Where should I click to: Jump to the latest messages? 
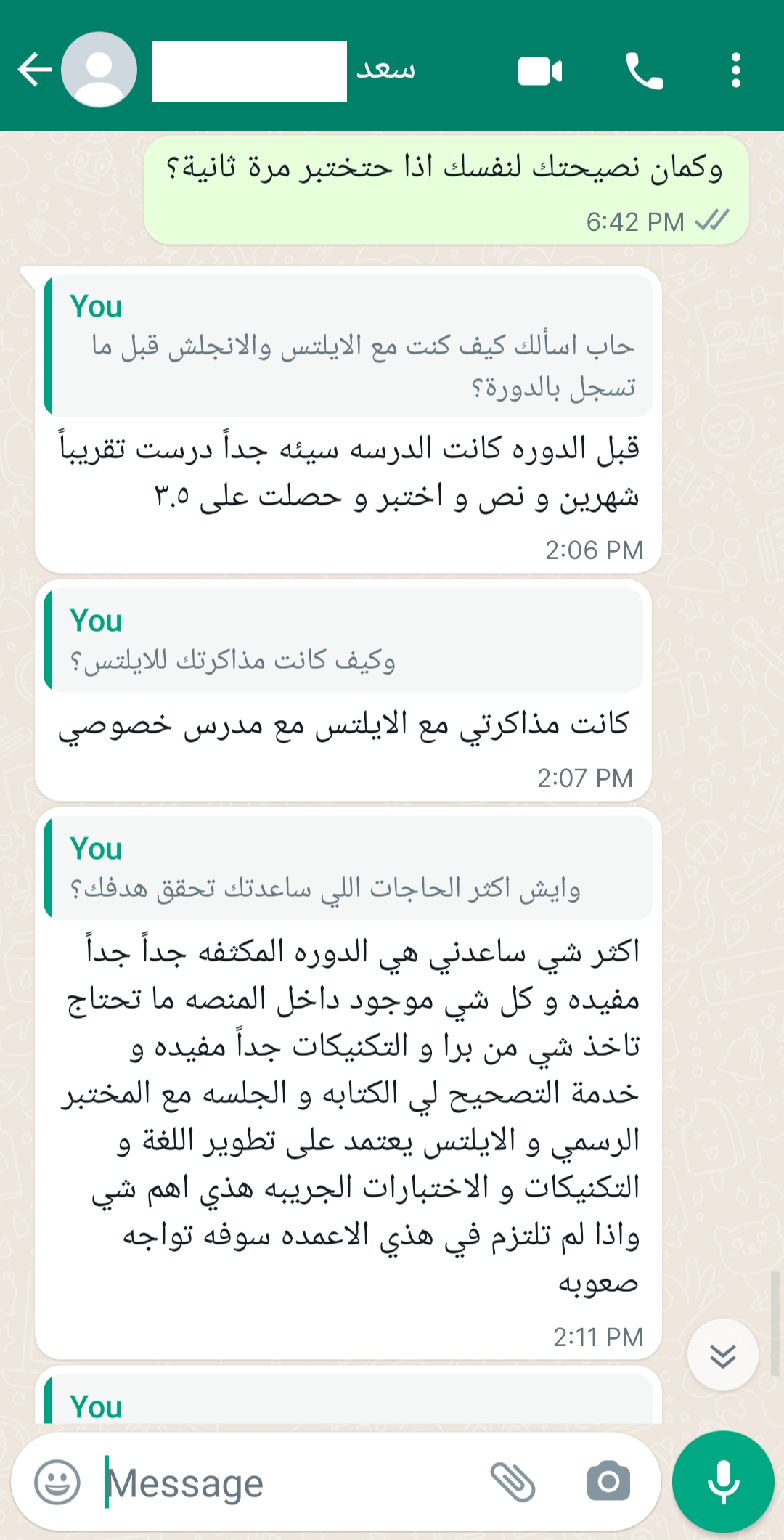click(x=722, y=1355)
